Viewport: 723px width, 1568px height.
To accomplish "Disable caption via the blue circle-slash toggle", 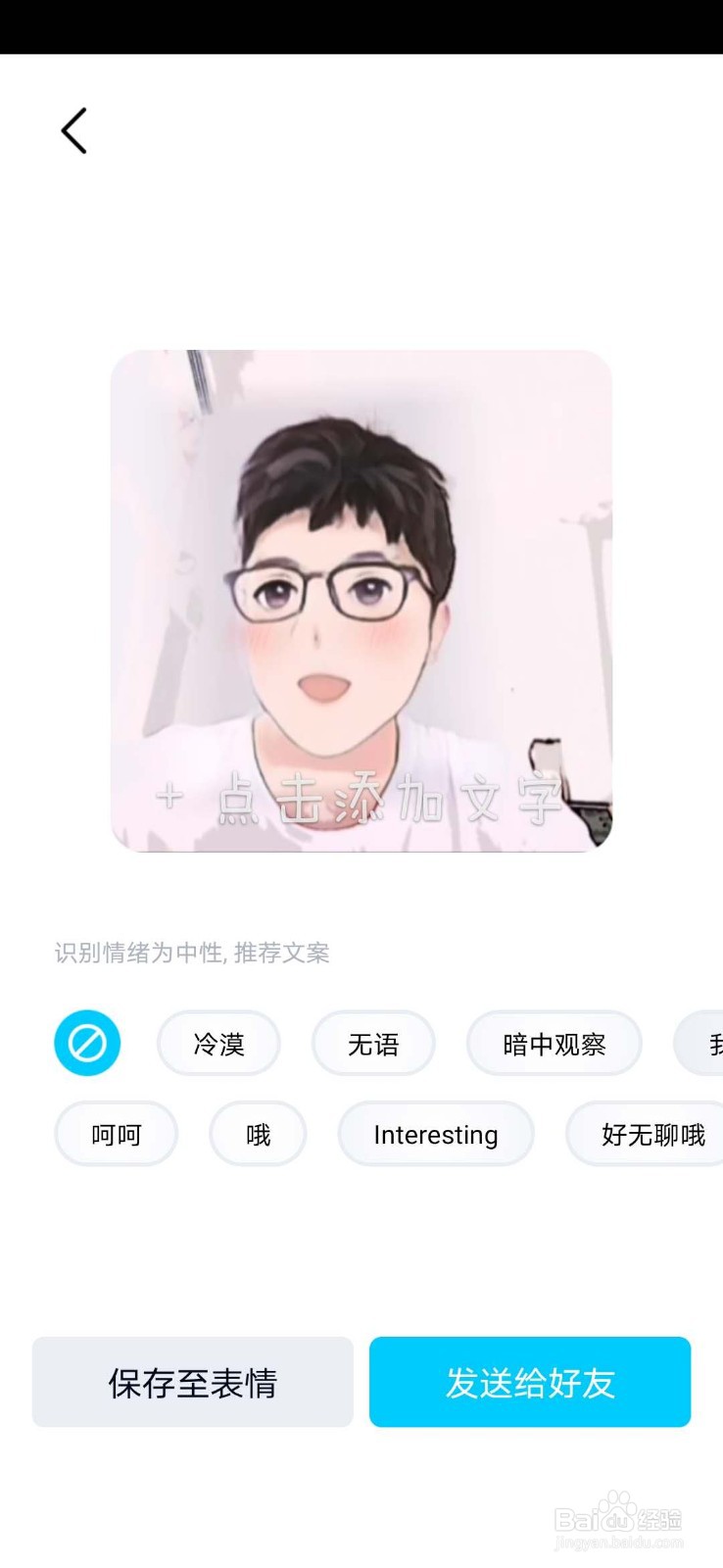I will 86,1043.
